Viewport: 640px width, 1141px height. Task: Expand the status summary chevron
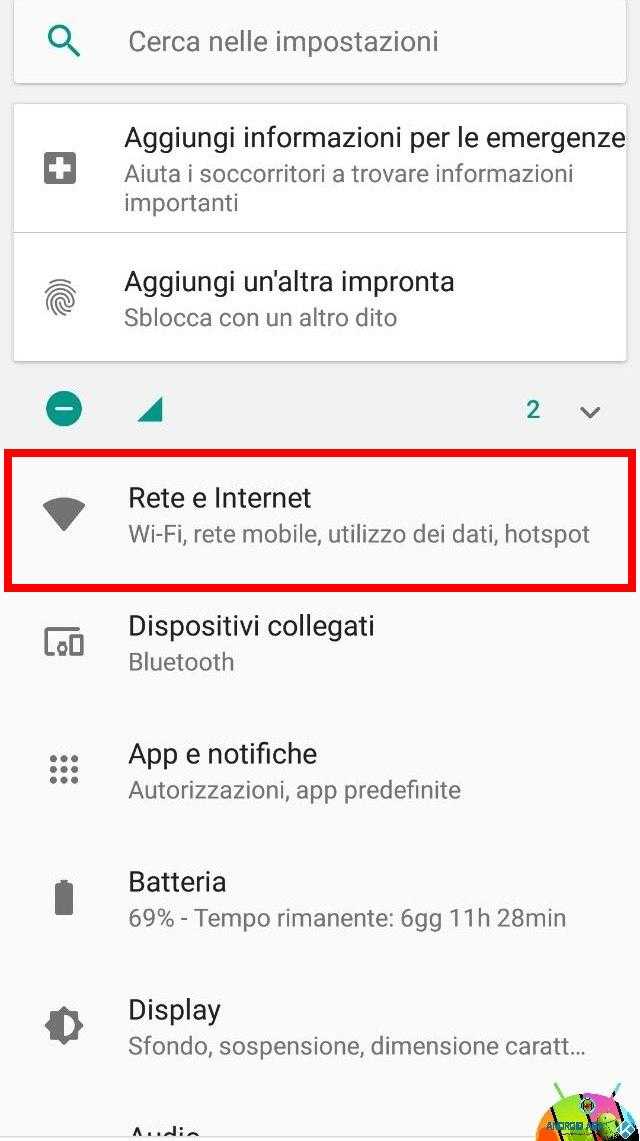tap(590, 411)
